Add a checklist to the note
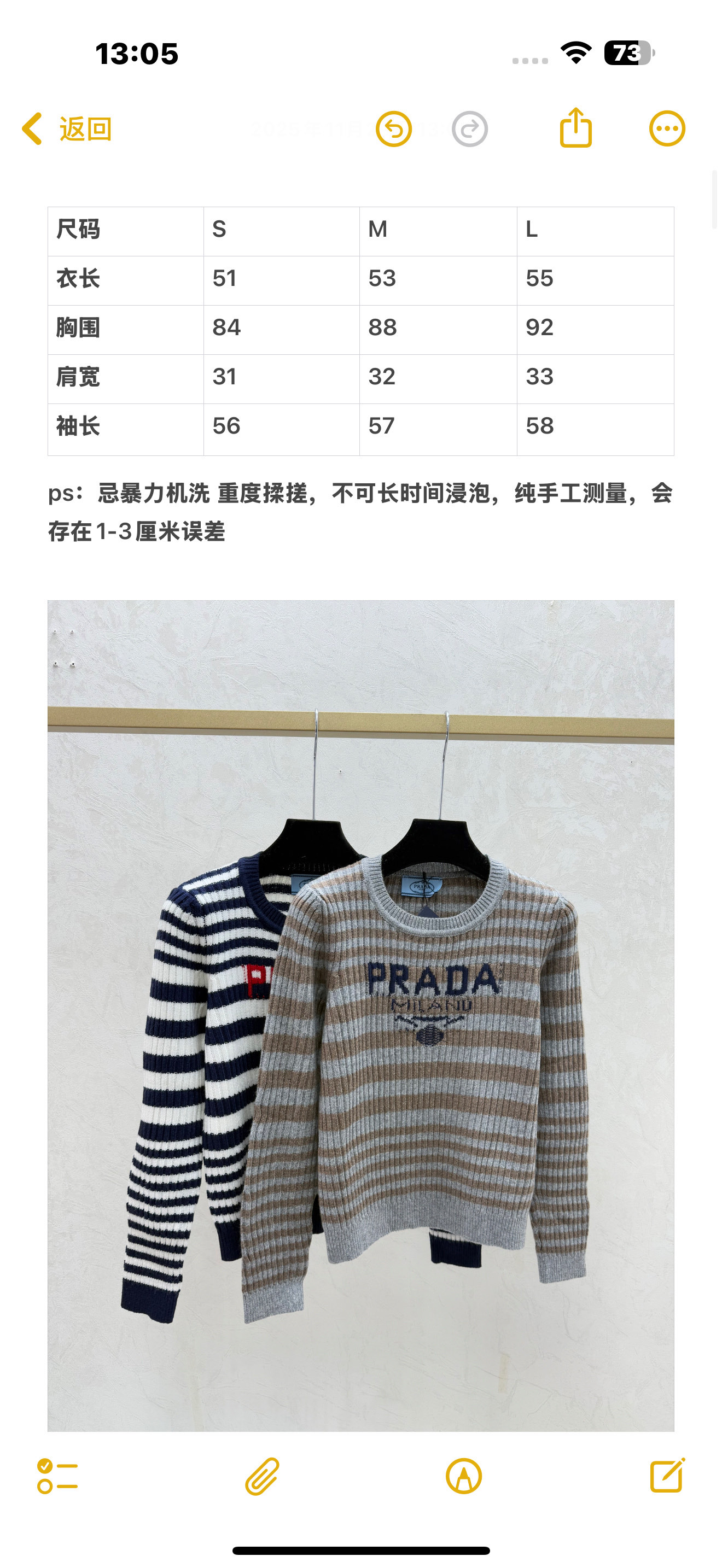Viewport: 722px width, 1568px height. tap(57, 1476)
